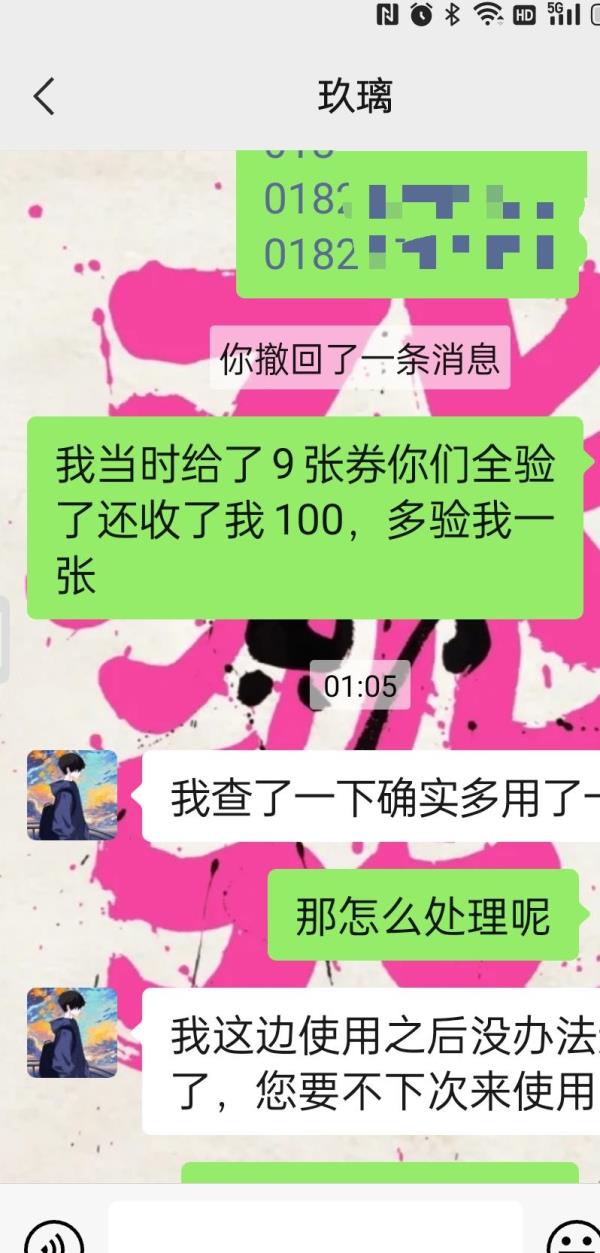Go back from the 玖璃 chat
The height and width of the screenshot is (1253, 600).
43,97
